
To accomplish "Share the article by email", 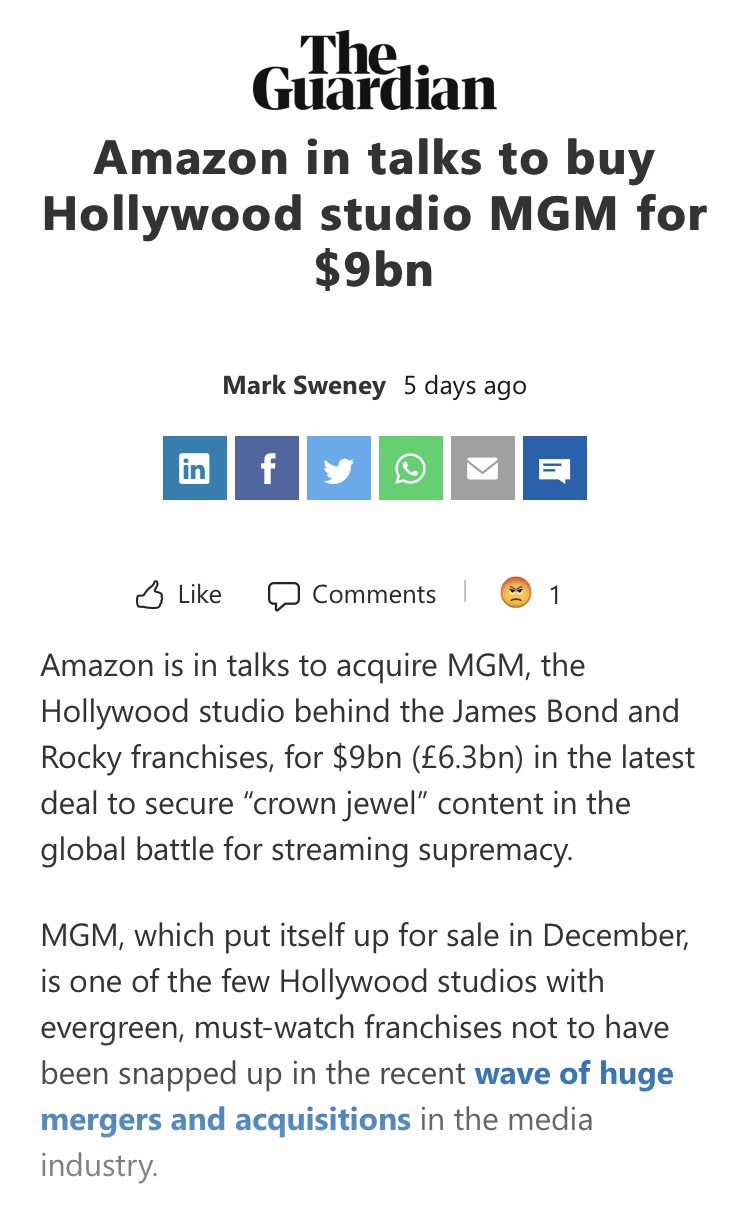I will tap(483, 468).
